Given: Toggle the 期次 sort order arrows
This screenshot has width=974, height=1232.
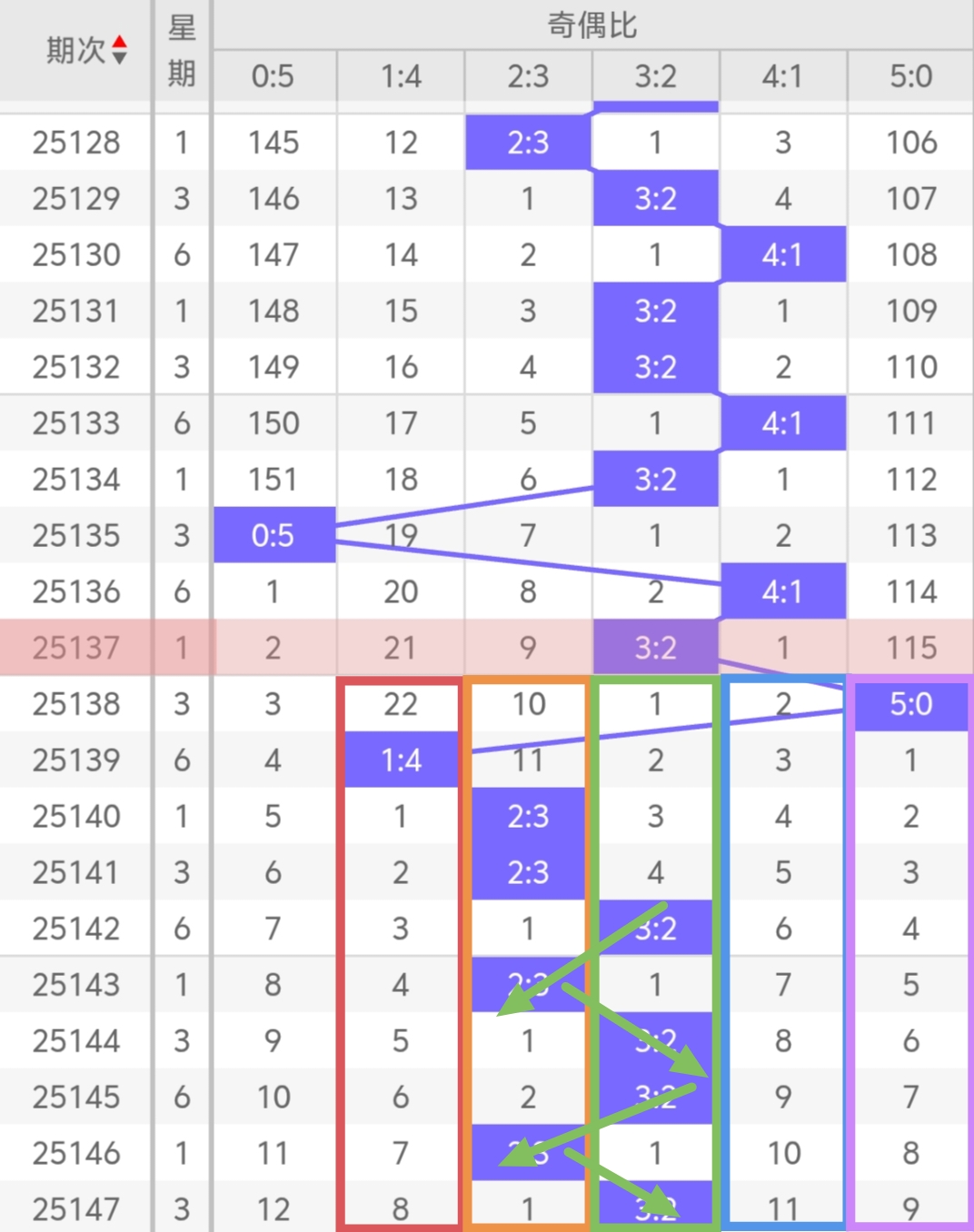Looking at the screenshot, I should (119, 50).
